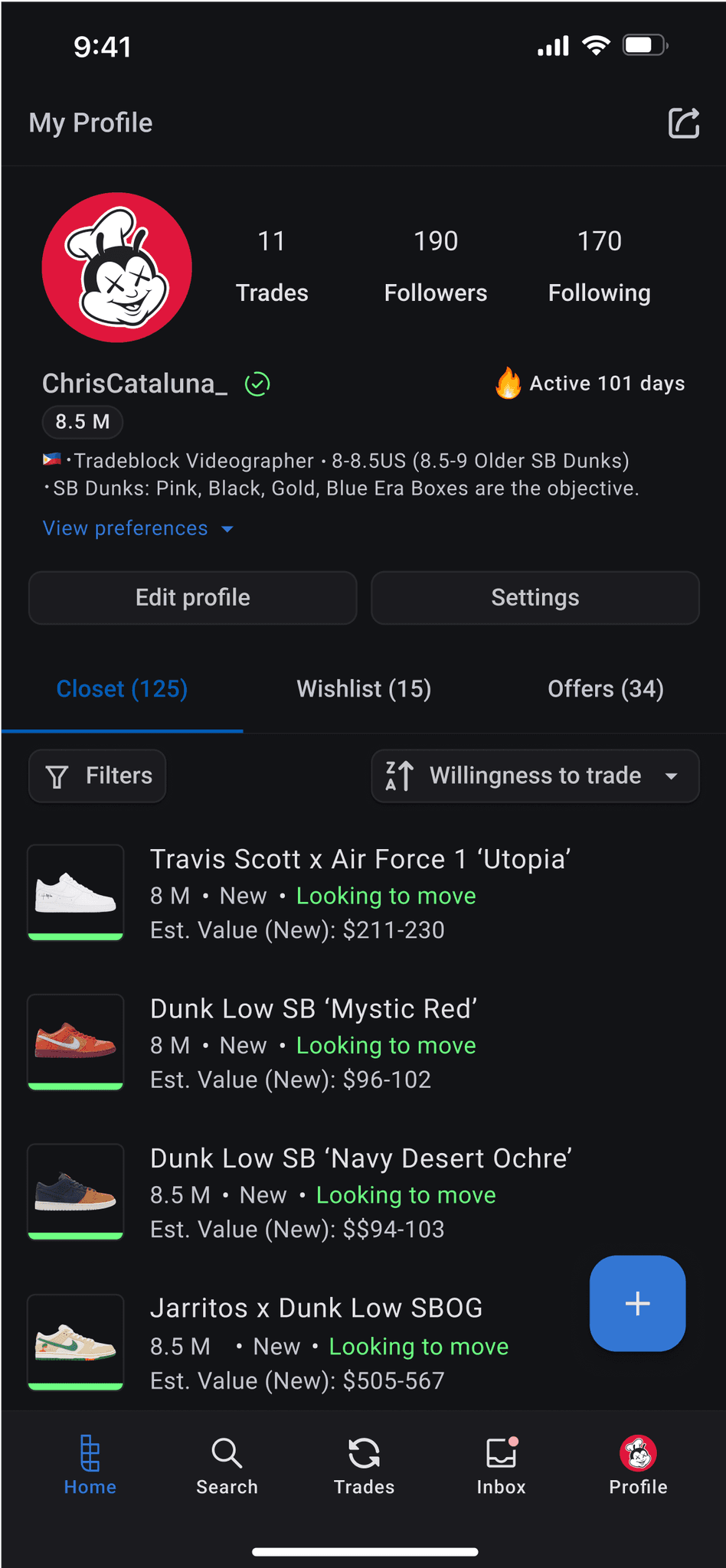
Task: Open Settings from the profile
Action: (535, 597)
